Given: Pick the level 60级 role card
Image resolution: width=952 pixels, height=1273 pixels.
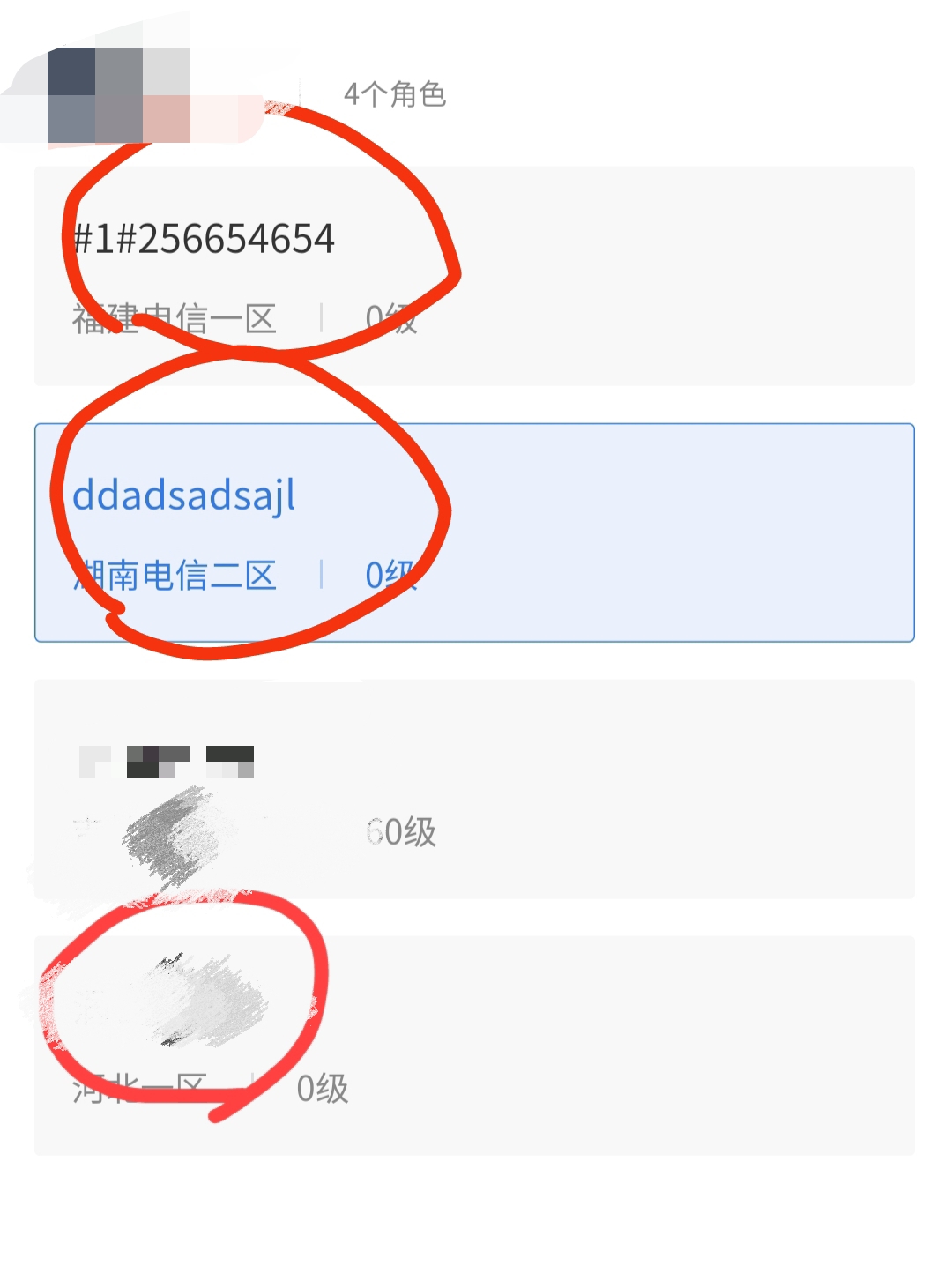Looking at the screenshot, I should [x=474, y=789].
